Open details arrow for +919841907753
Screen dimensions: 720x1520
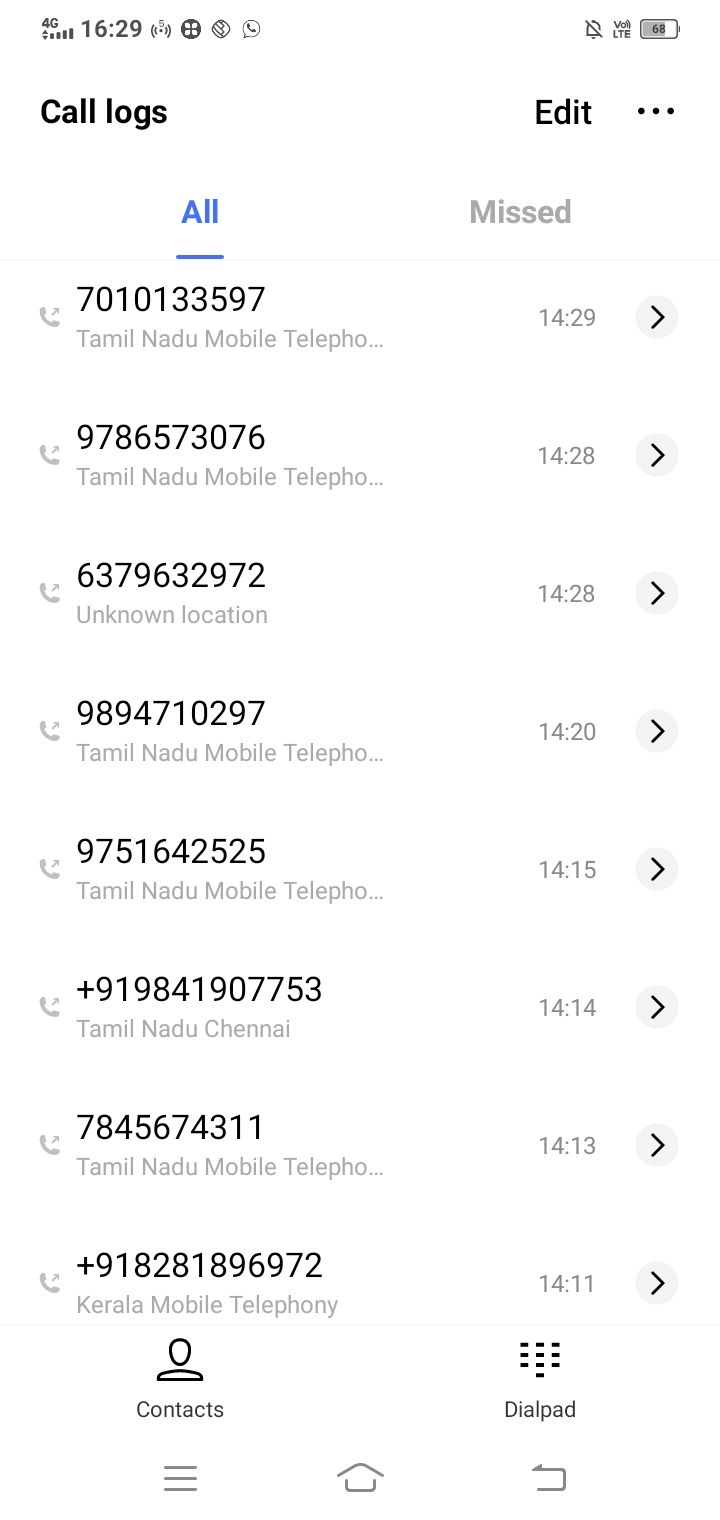point(657,1007)
